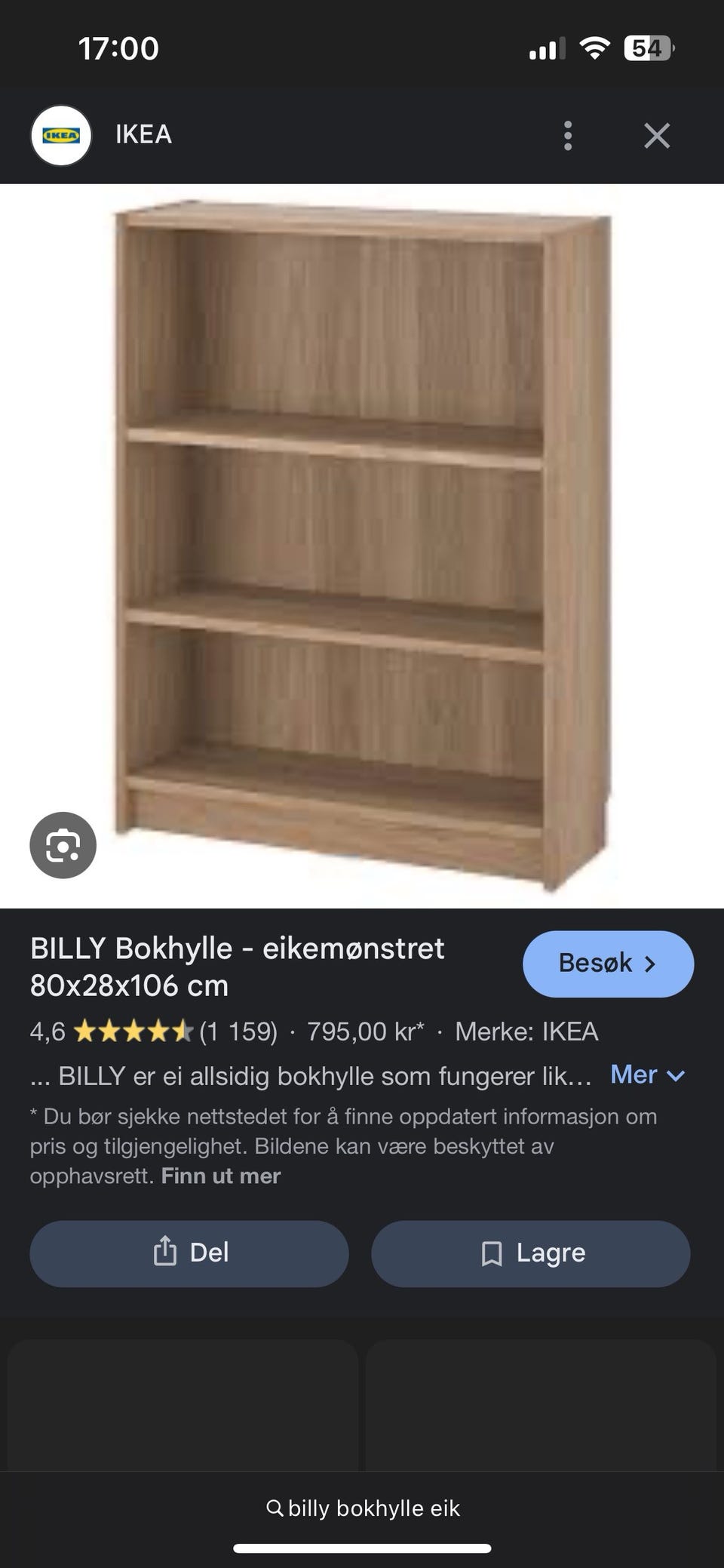
Task: Tap the Besøk button
Action: click(608, 963)
